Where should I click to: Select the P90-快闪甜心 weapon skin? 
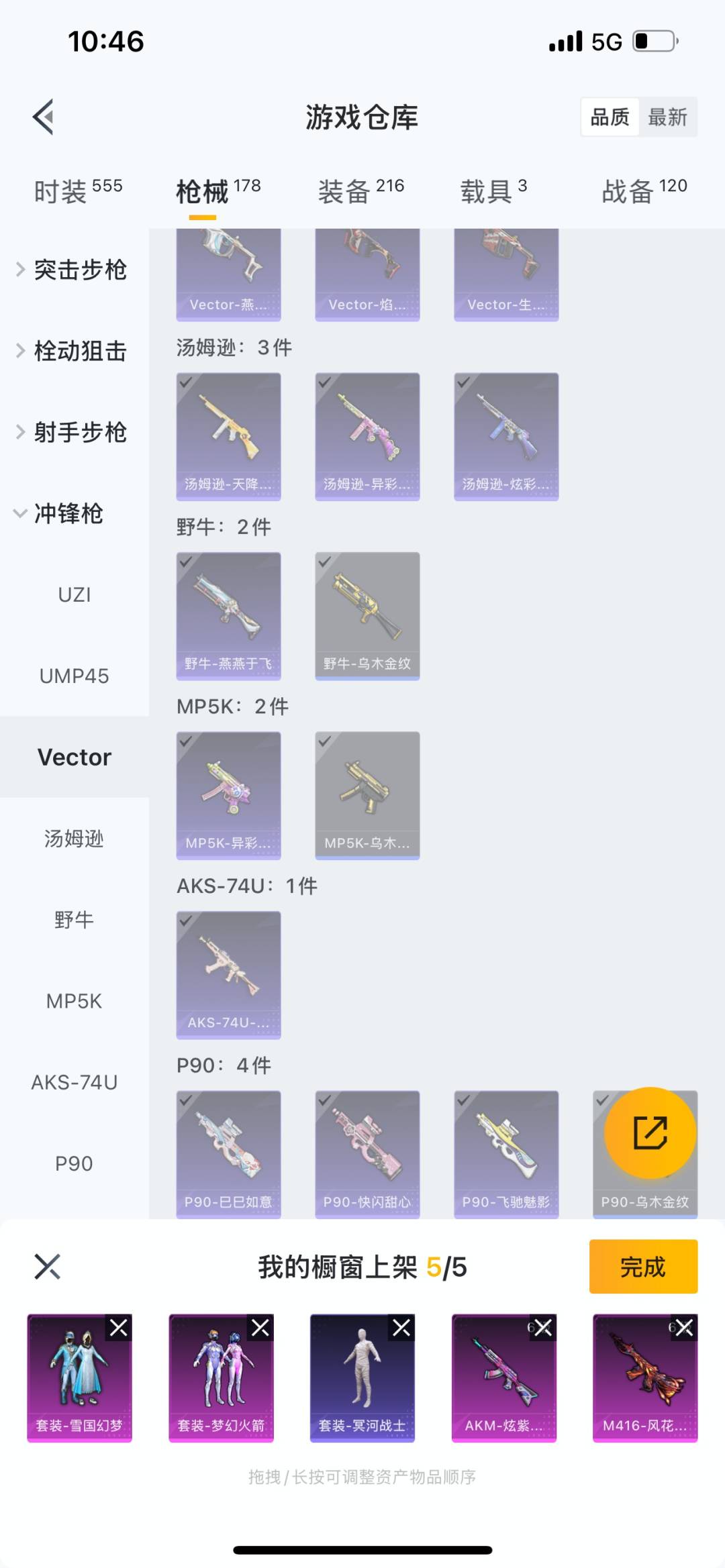[x=367, y=1154]
